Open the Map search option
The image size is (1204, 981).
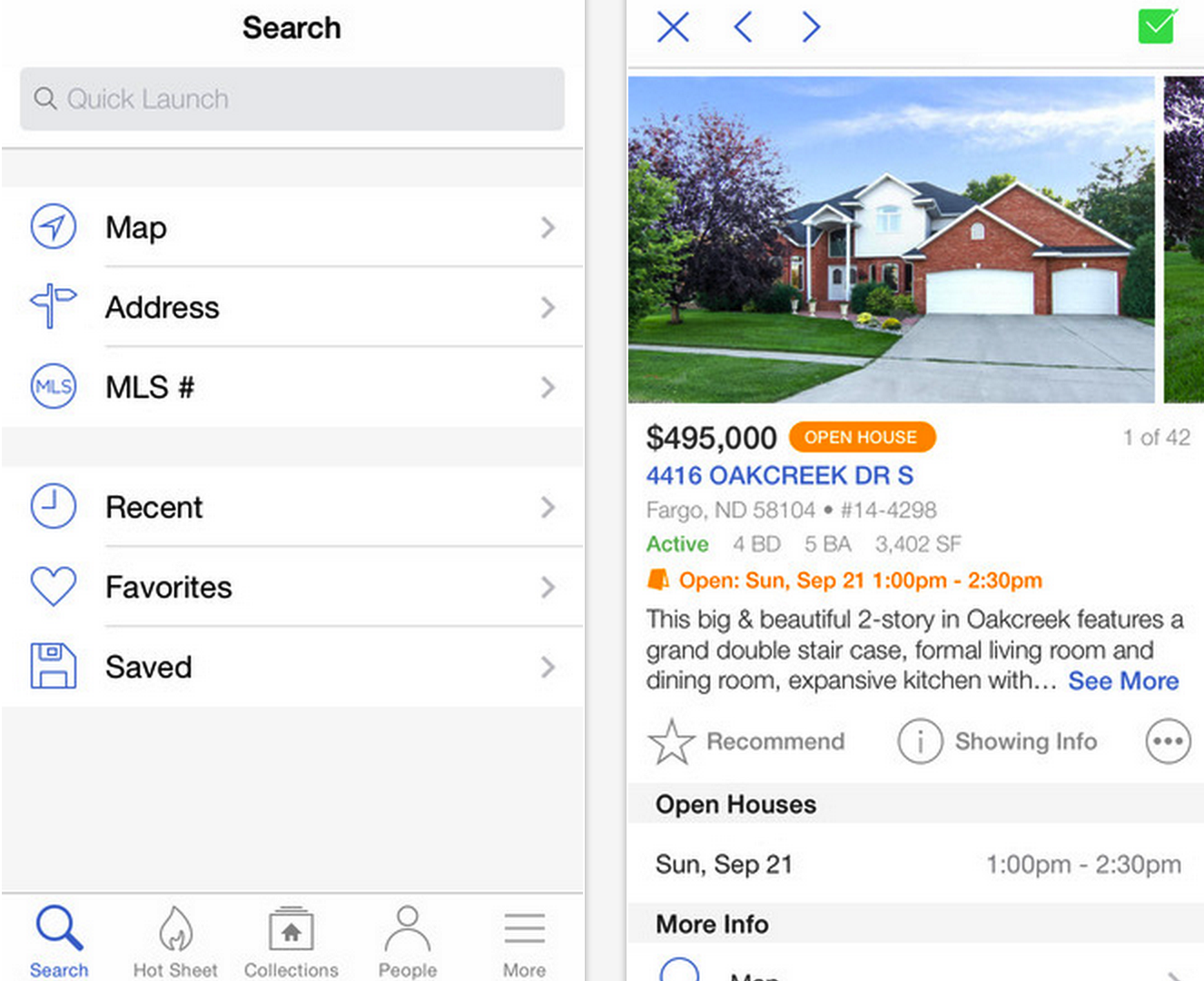pyautogui.click(x=291, y=227)
